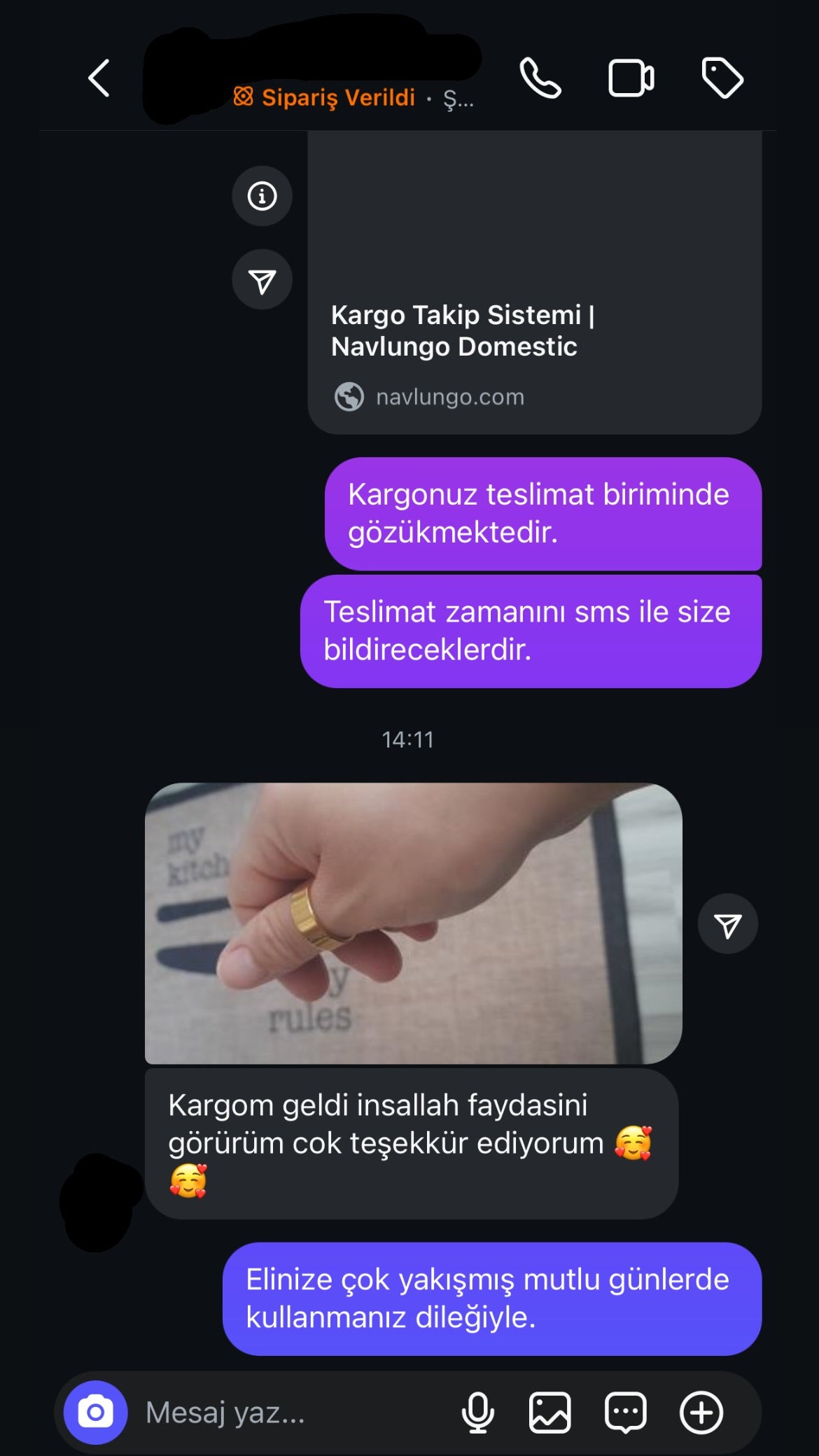Open saved replies bubble icon

point(625,1413)
